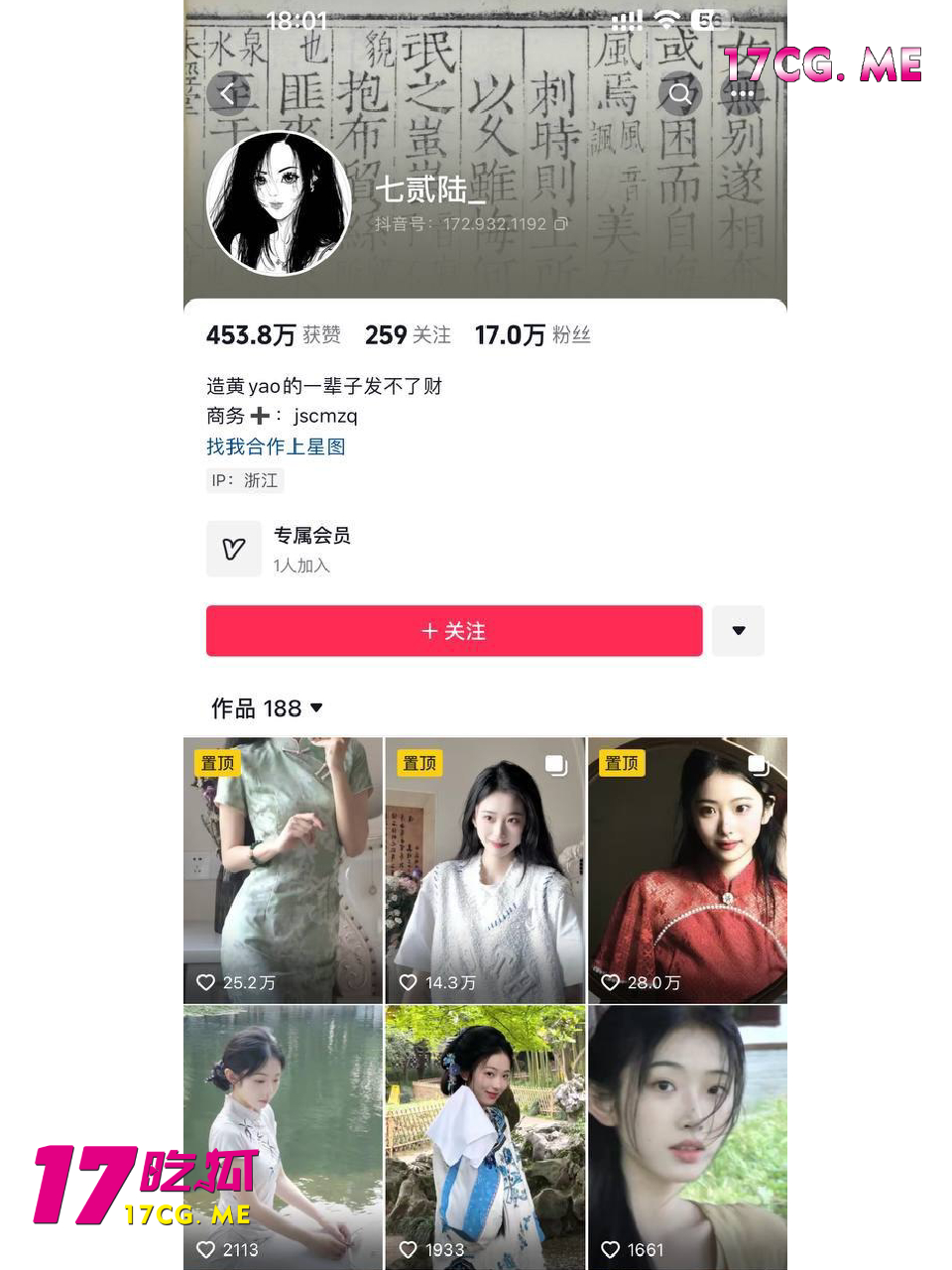Open the 获赞 likes count
The image size is (952, 1270).
[273, 335]
